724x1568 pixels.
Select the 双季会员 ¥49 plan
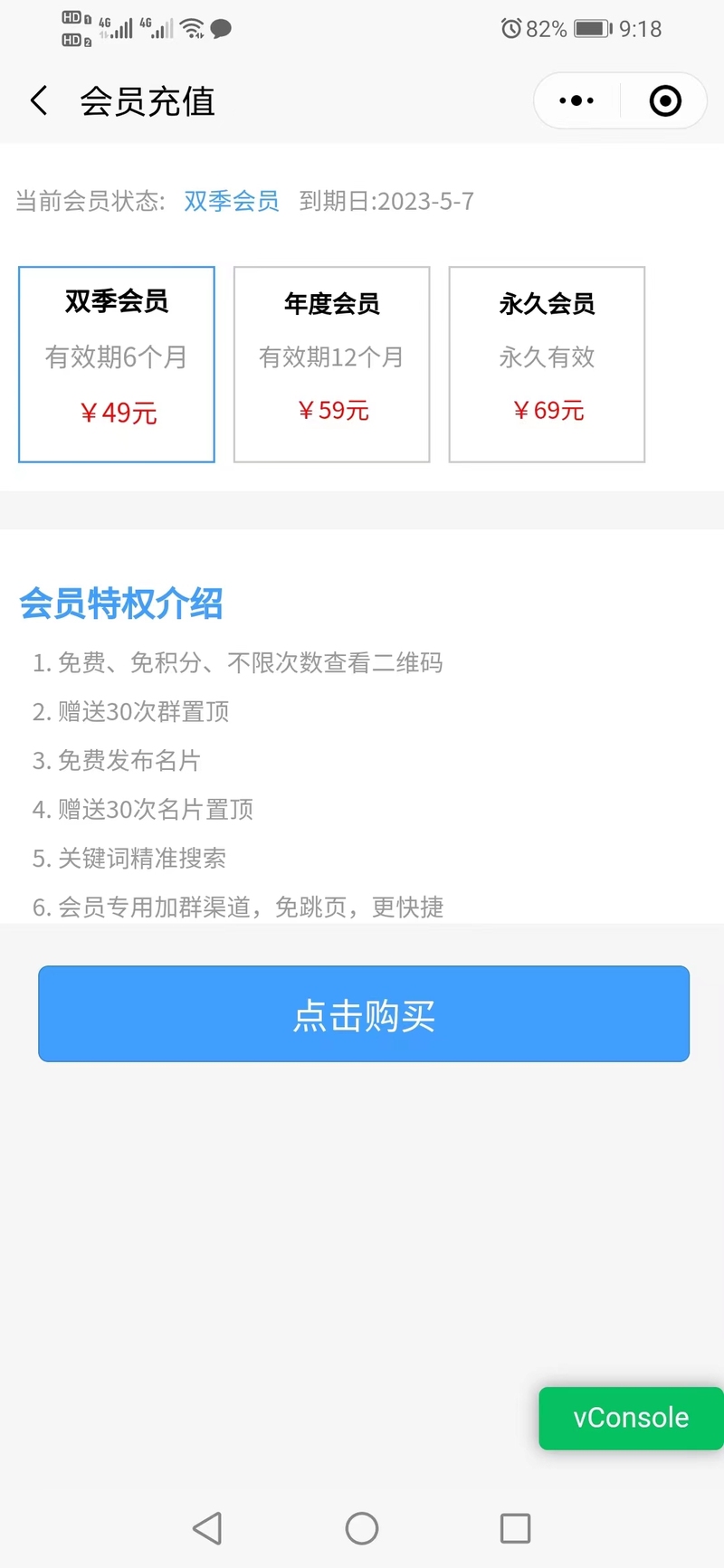tap(117, 365)
